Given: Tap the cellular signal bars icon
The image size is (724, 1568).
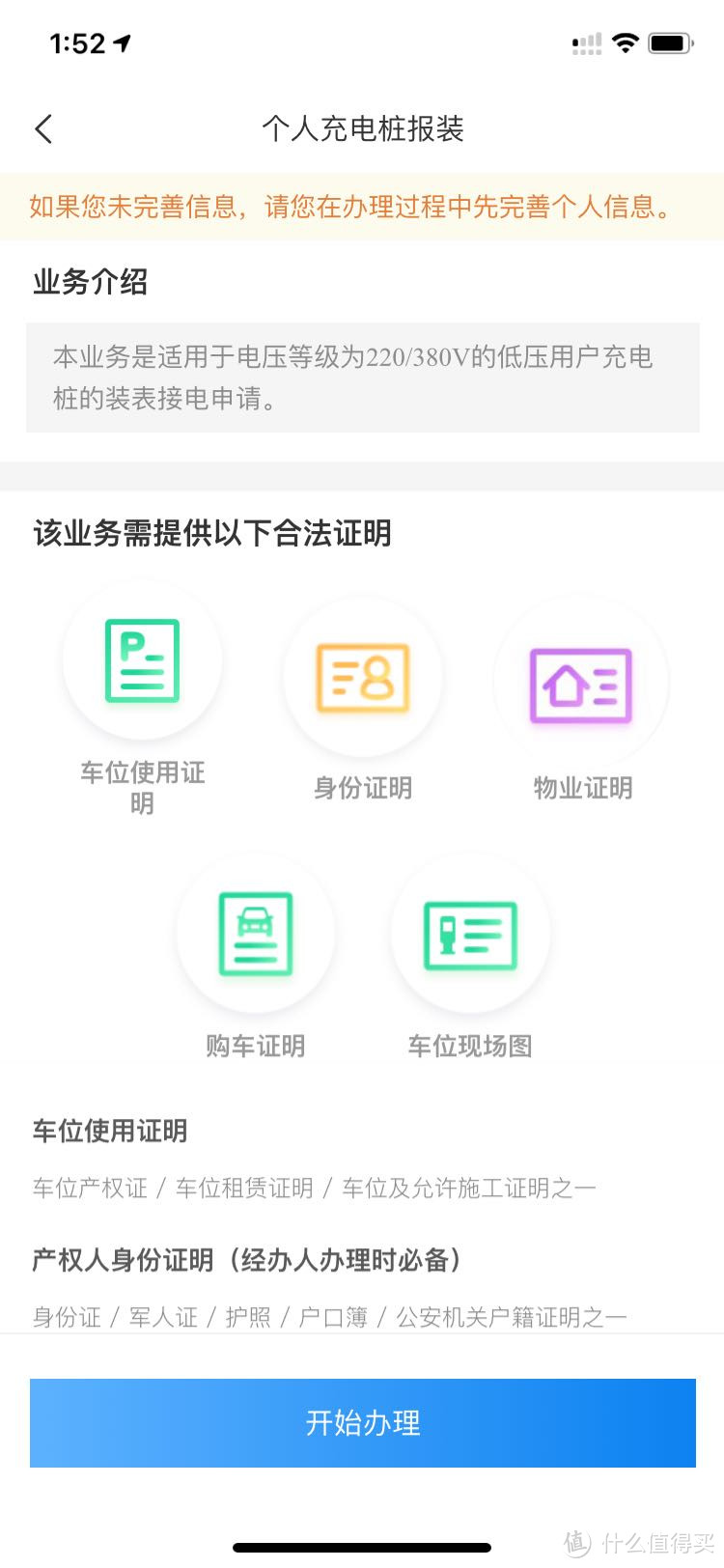Looking at the screenshot, I should click(x=585, y=43).
